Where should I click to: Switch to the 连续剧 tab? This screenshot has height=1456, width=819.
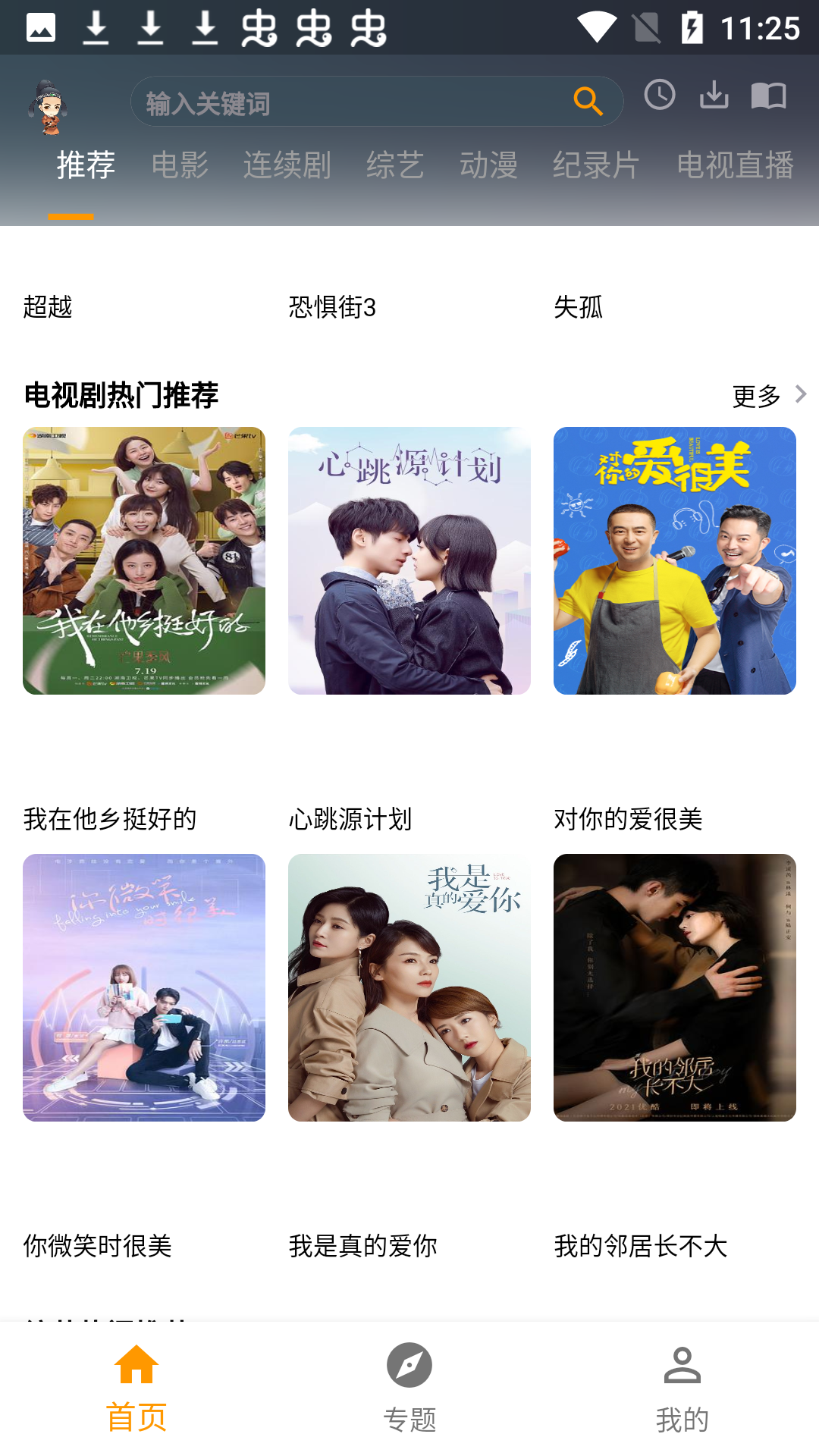click(x=287, y=165)
